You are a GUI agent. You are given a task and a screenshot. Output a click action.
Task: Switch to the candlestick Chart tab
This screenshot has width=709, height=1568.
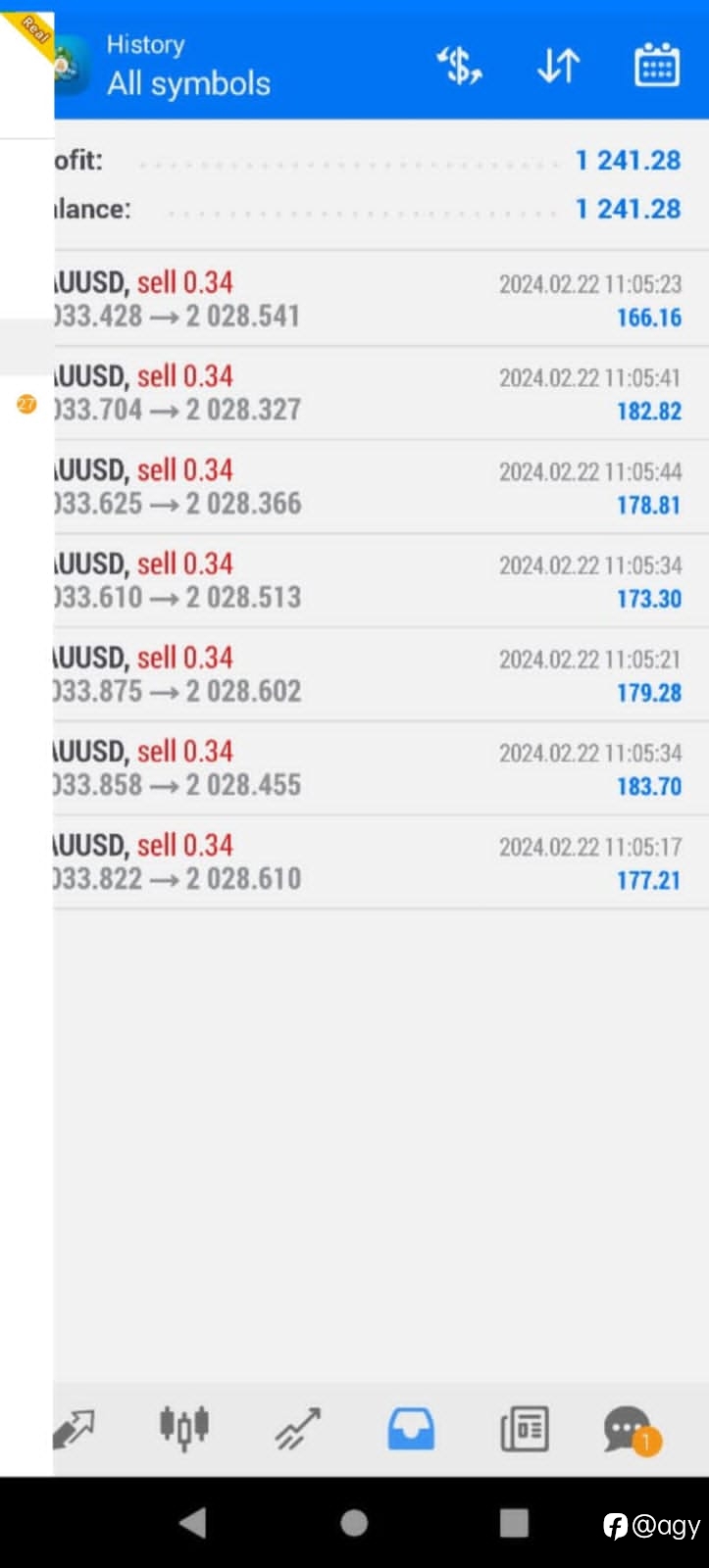184,1428
